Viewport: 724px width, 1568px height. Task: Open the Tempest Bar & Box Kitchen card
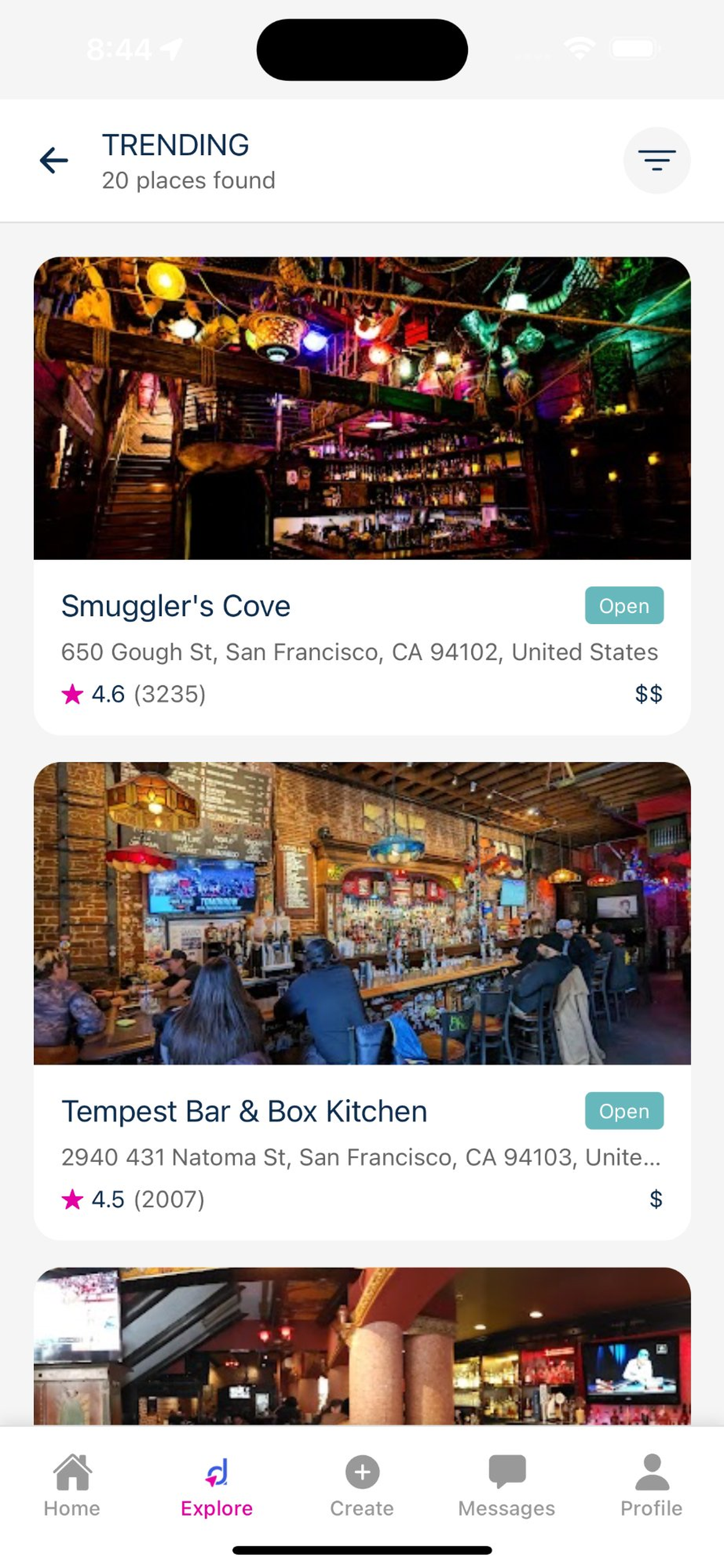(x=362, y=1002)
